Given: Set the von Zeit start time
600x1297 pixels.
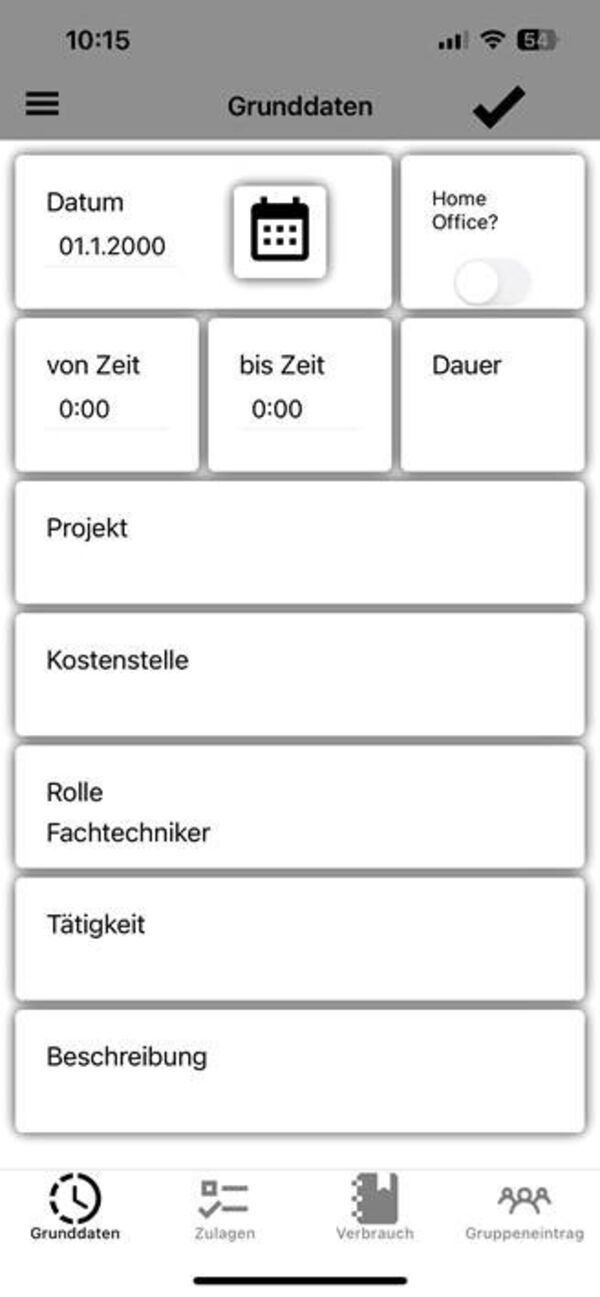Looking at the screenshot, I should 106,409.
